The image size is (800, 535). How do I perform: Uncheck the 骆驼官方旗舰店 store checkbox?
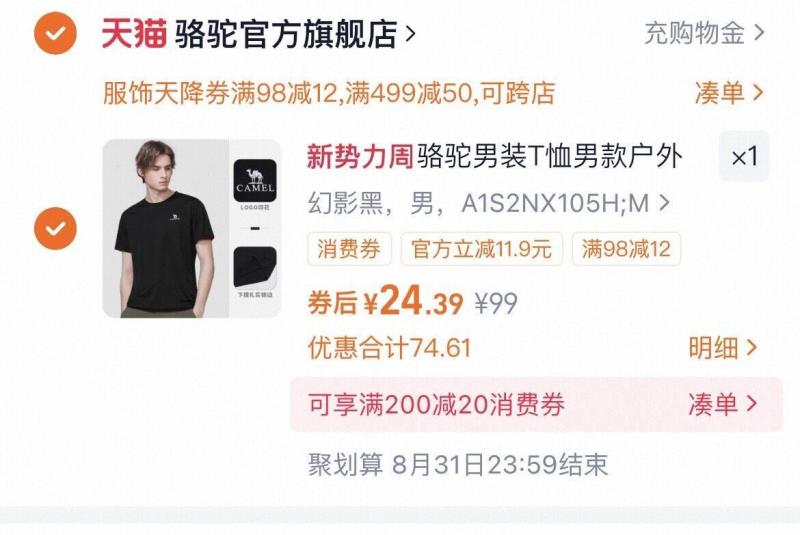54,34
